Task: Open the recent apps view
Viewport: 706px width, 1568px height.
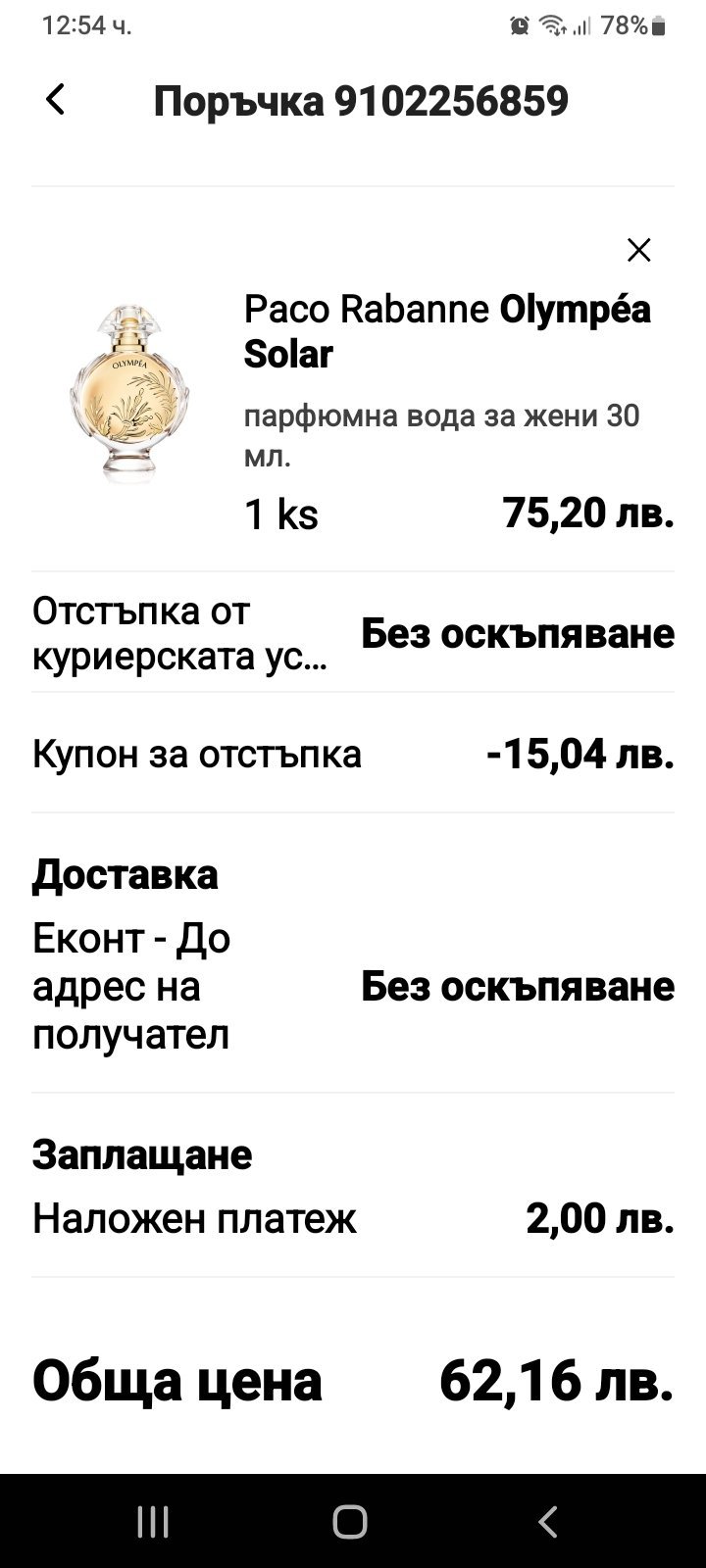Action: [x=153, y=1522]
